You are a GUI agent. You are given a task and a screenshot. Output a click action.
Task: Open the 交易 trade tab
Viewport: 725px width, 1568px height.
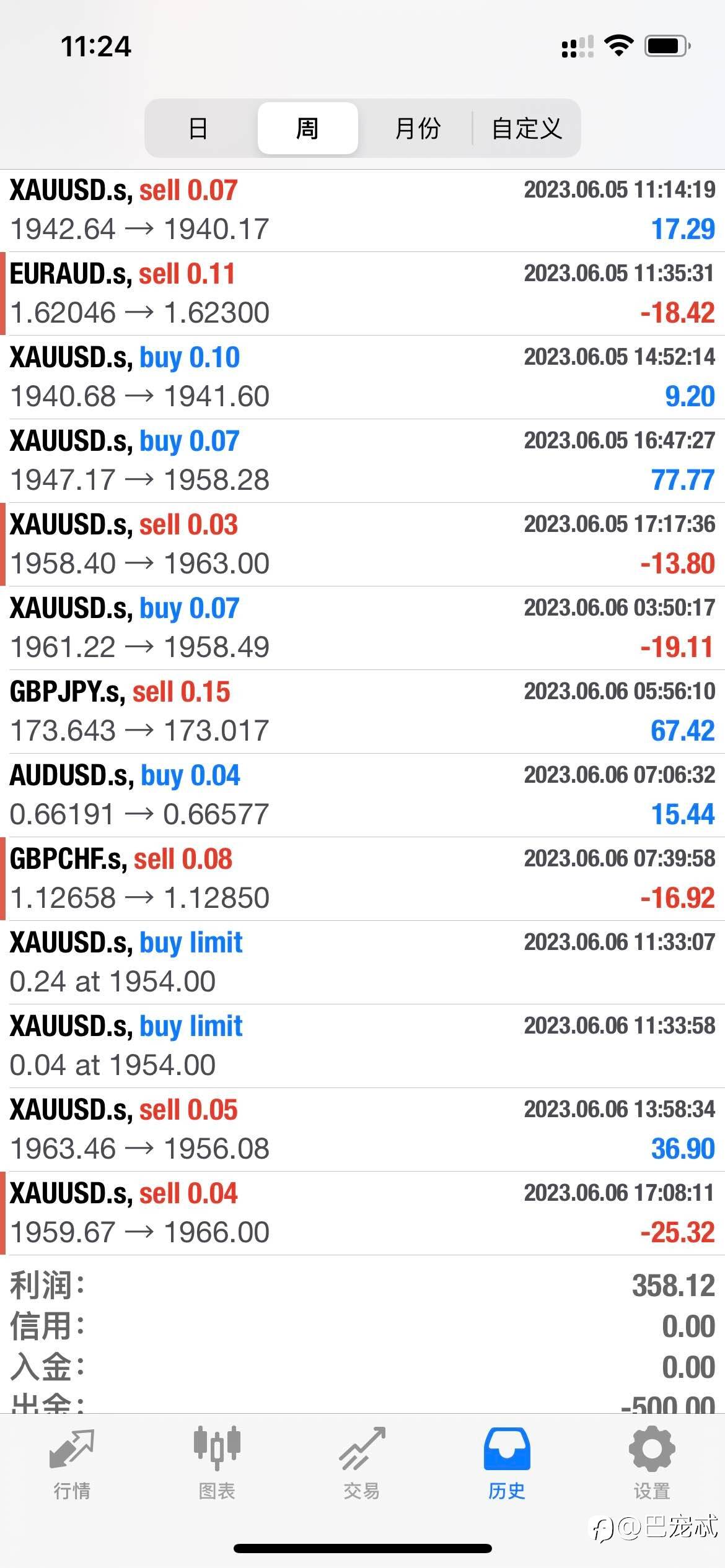pyautogui.click(x=362, y=1464)
